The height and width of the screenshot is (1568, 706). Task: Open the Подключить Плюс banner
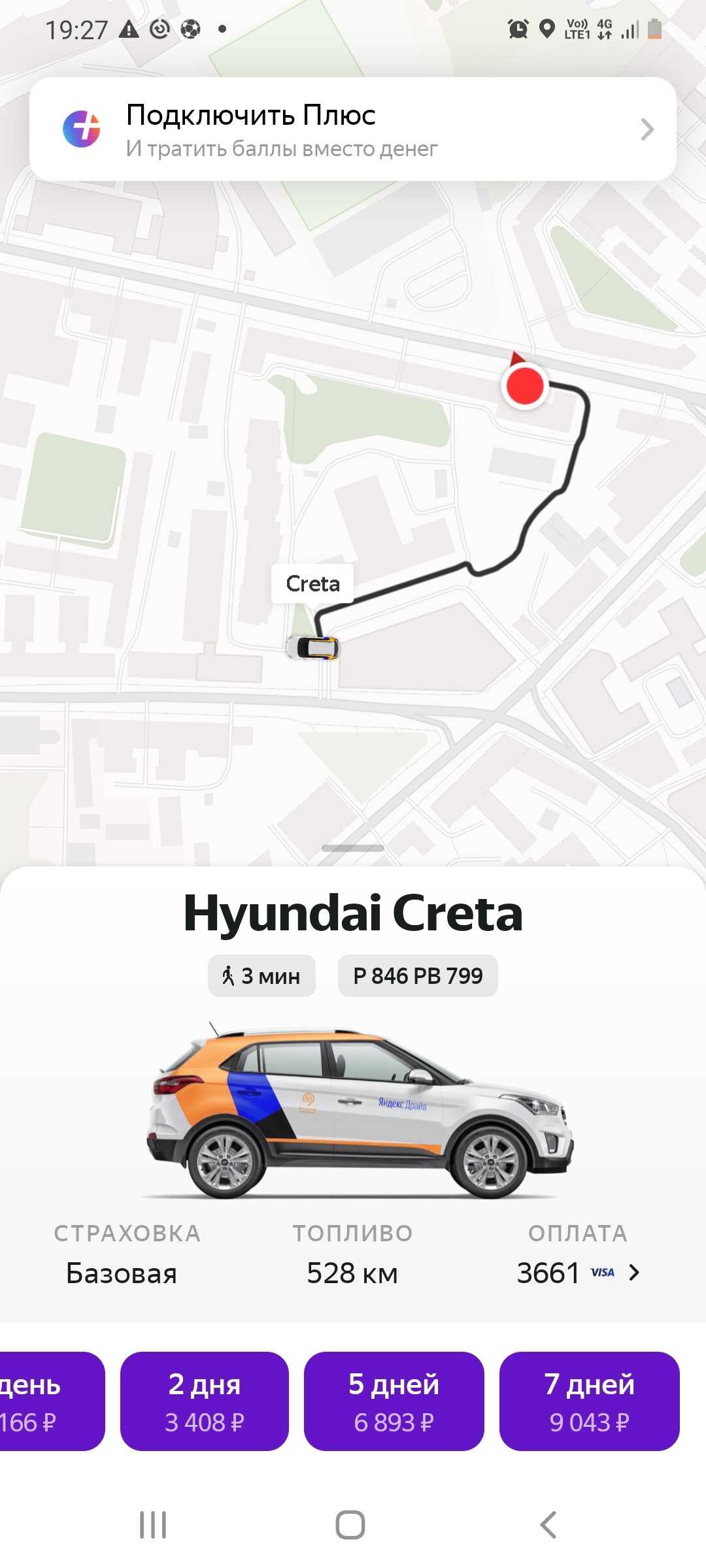tap(353, 129)
